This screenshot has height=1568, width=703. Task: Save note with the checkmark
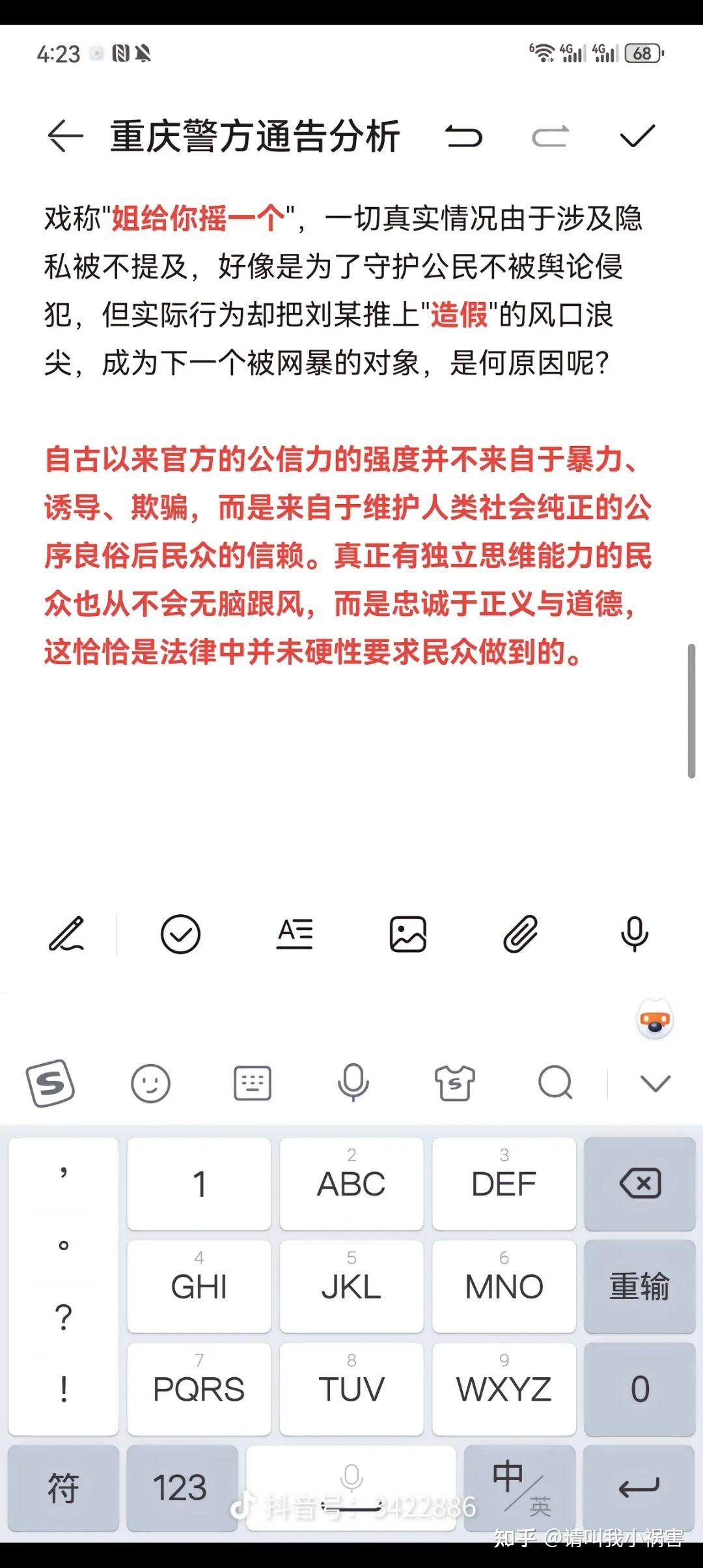[637, 136]
